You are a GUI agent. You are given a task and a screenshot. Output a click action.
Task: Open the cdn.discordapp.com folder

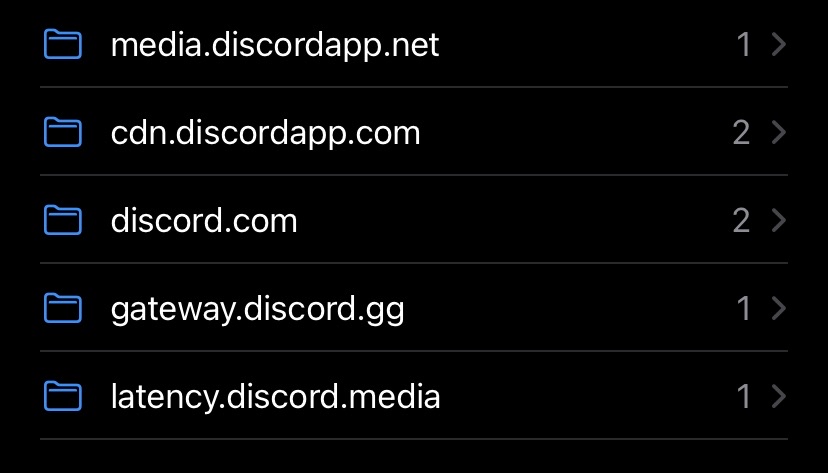266,132
